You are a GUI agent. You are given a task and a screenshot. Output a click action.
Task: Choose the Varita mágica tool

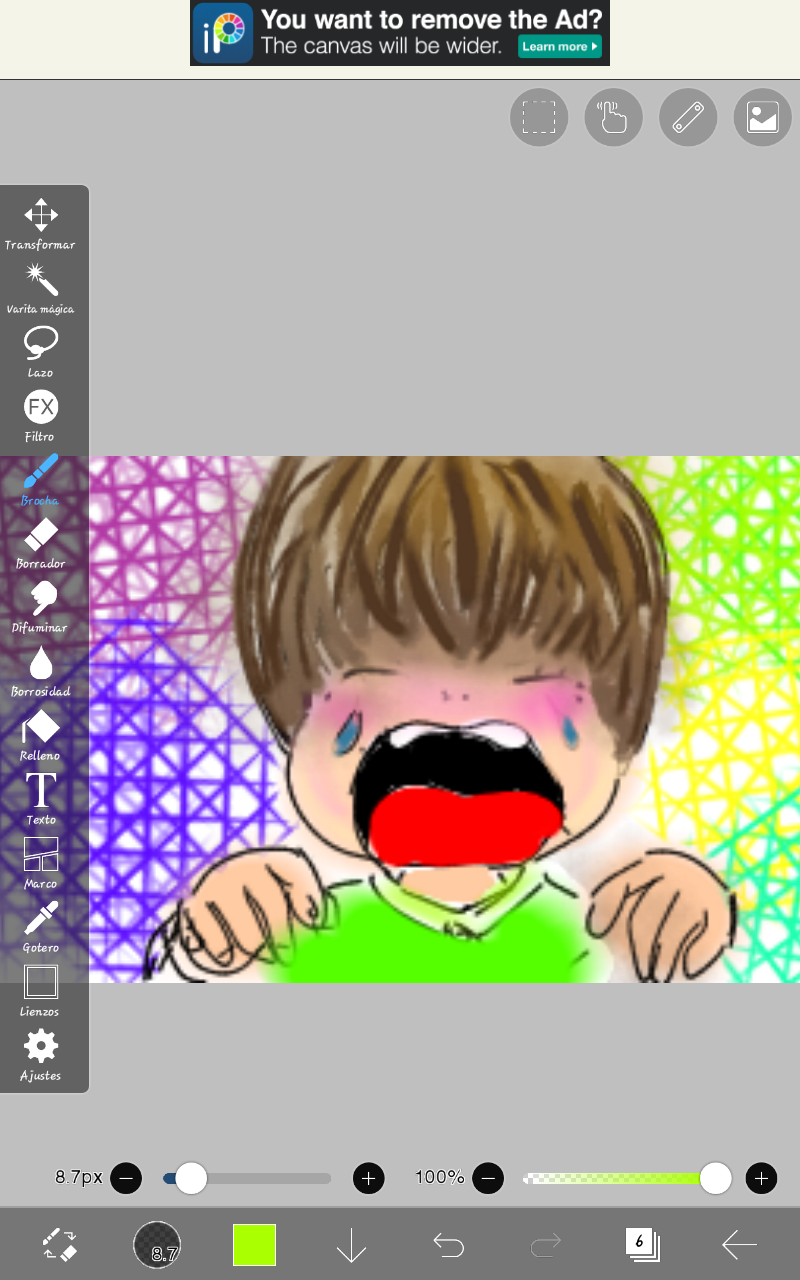click(40, 288)
